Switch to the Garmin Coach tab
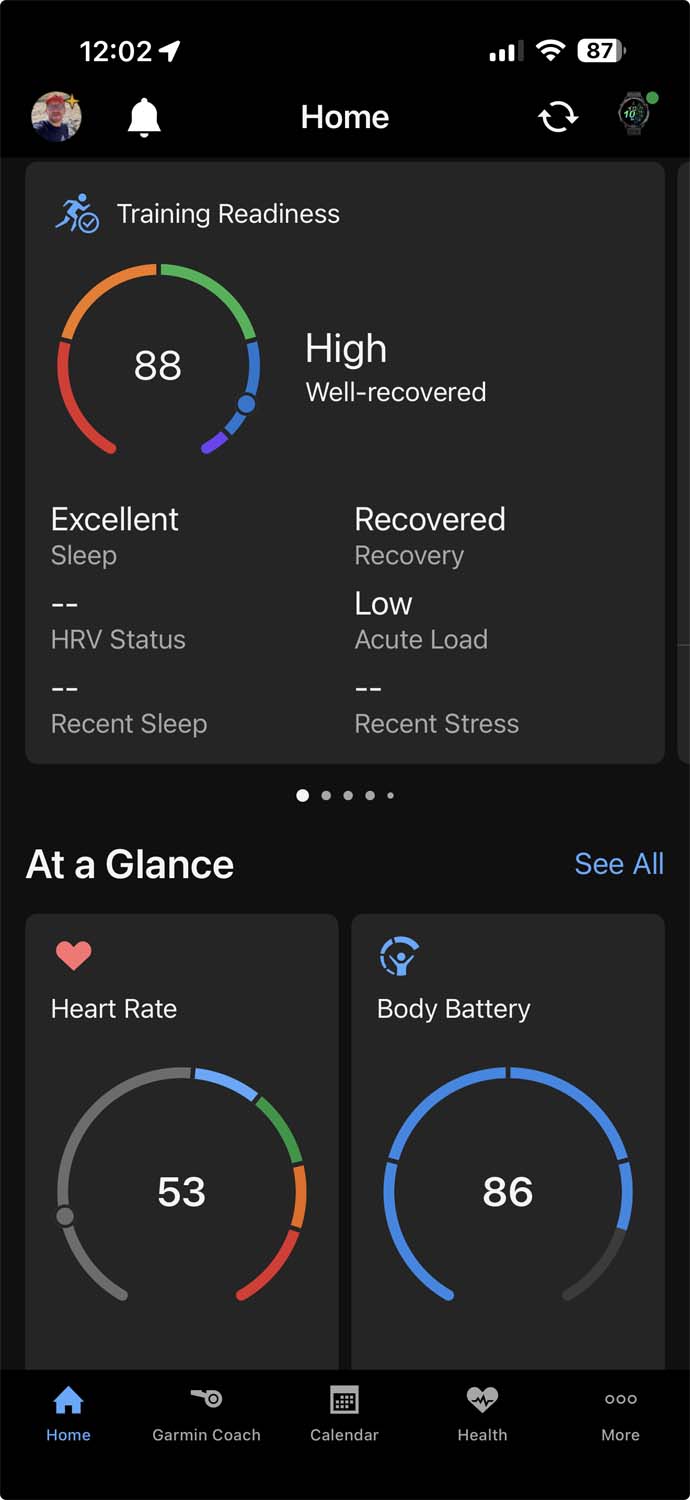This screenshot has width=690, height=1500. point(206,1414)
